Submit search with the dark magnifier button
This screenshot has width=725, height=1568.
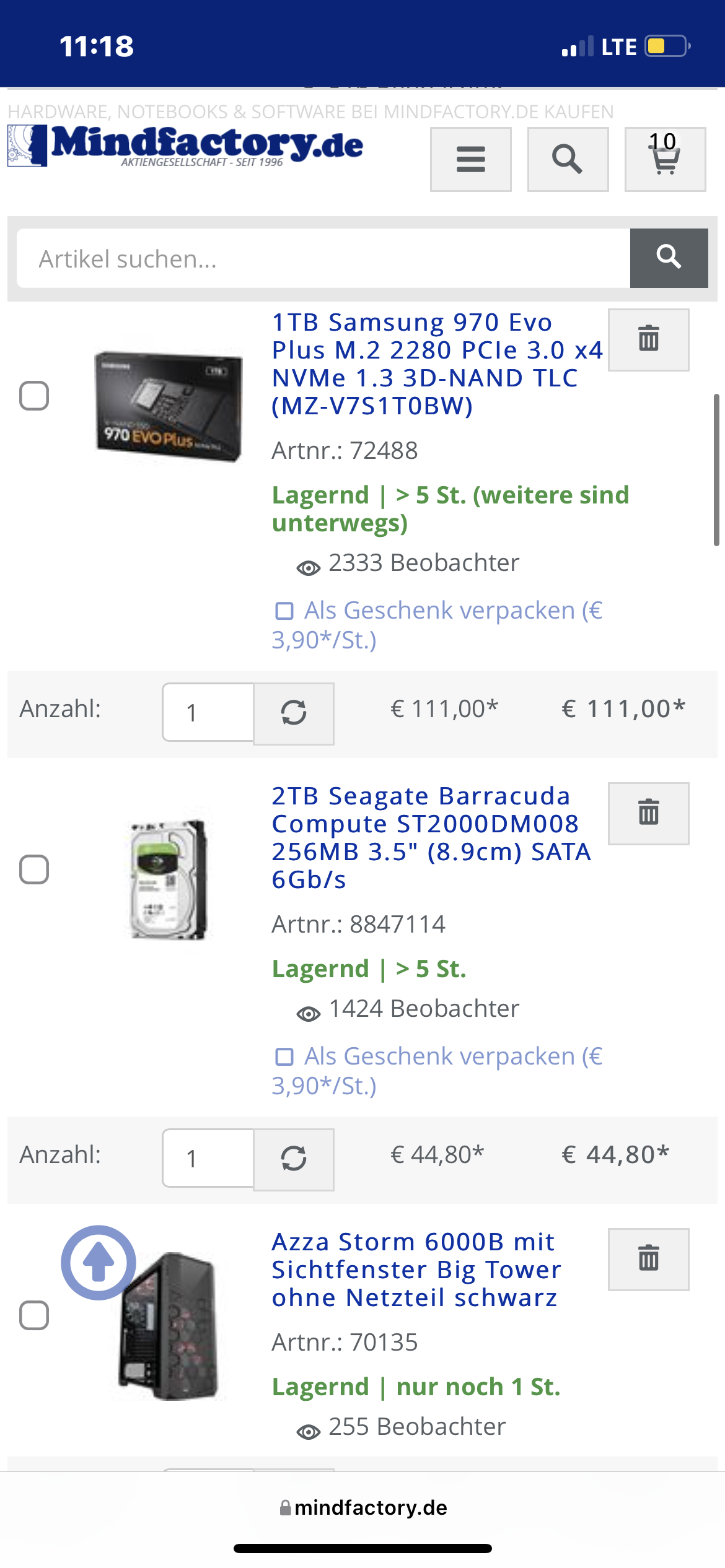coord(669,258)
